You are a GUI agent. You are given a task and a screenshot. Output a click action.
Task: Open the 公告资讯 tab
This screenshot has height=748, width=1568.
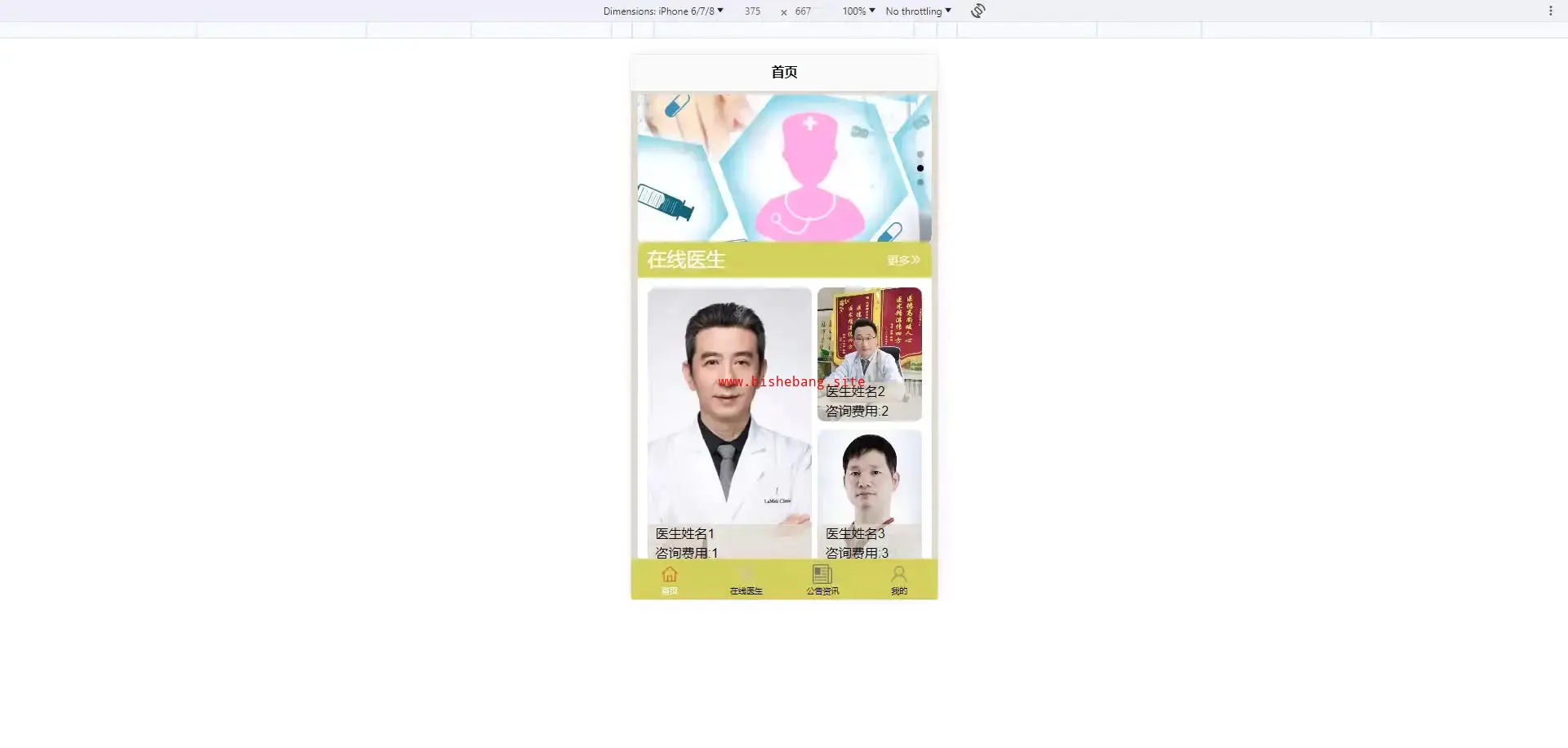pyautogui.click(x=822, y=580)
